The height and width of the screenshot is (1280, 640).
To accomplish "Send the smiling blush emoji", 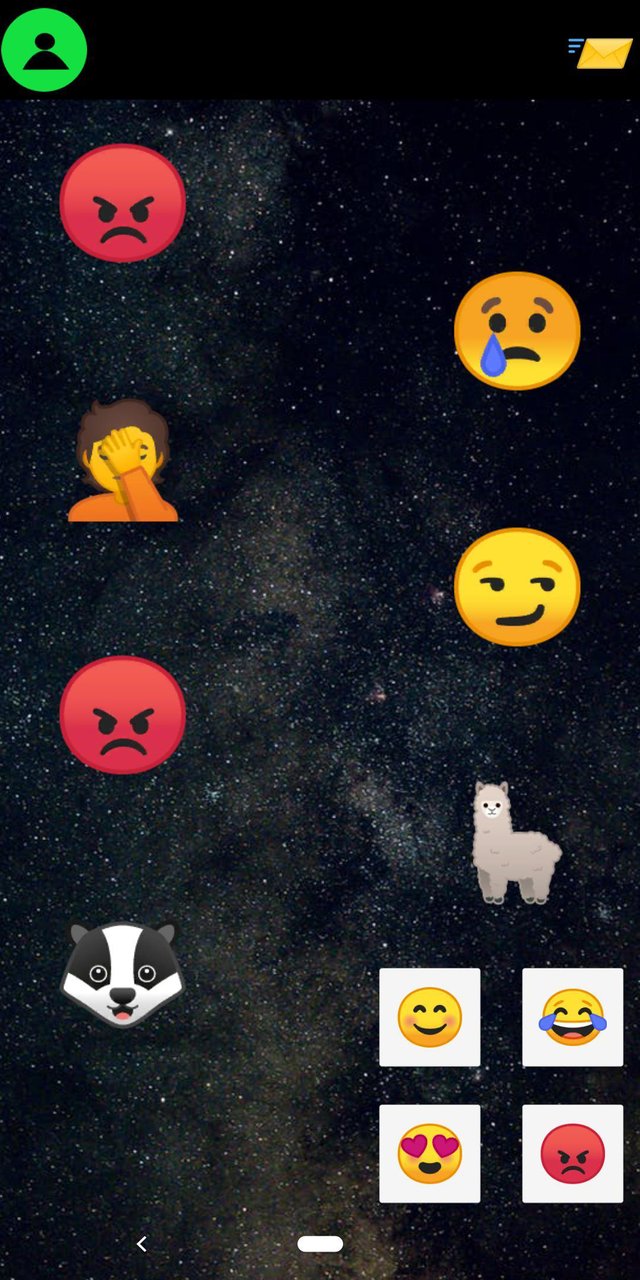I will [x=429, y=1017].
